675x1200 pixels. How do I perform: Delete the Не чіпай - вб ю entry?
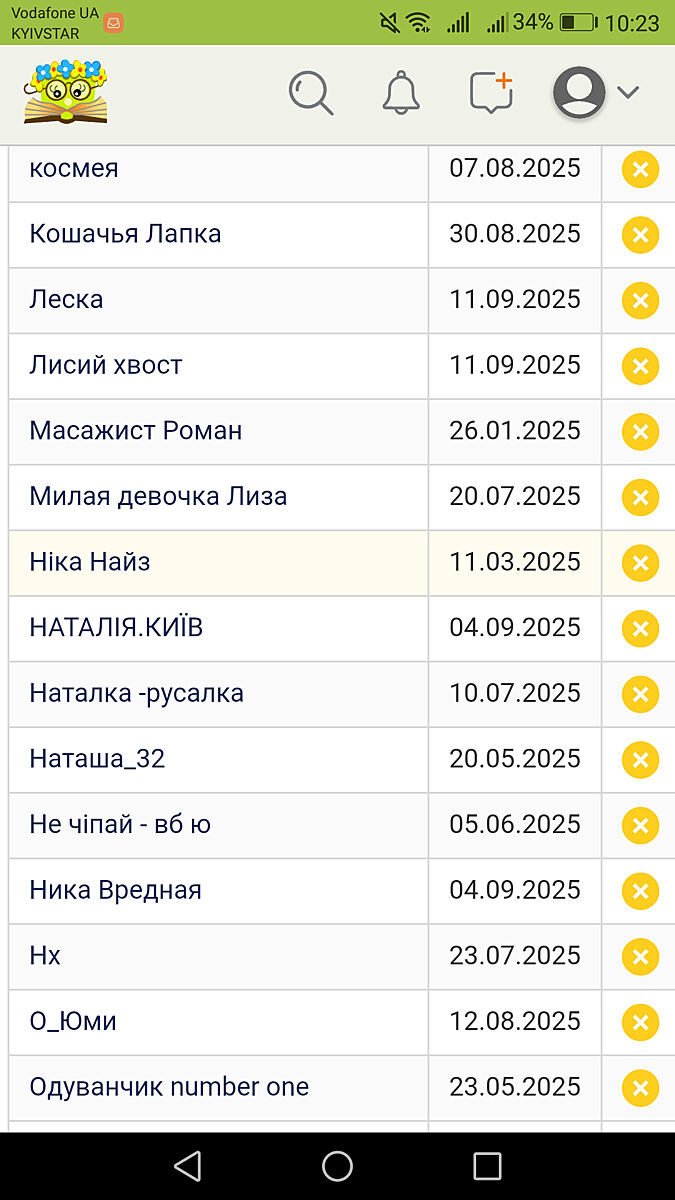pos(640,825)
